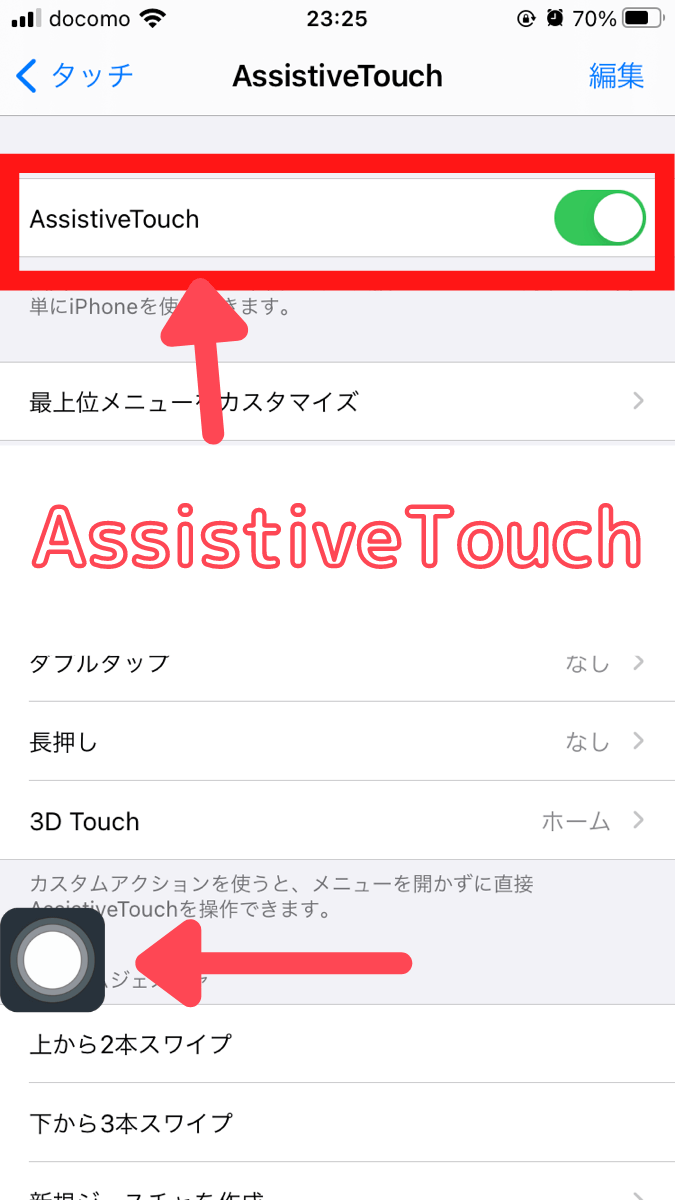Open the ダブルタップ action setting
The height and width of the screenshot is (1200, 675).
click(x=337, y=663)
